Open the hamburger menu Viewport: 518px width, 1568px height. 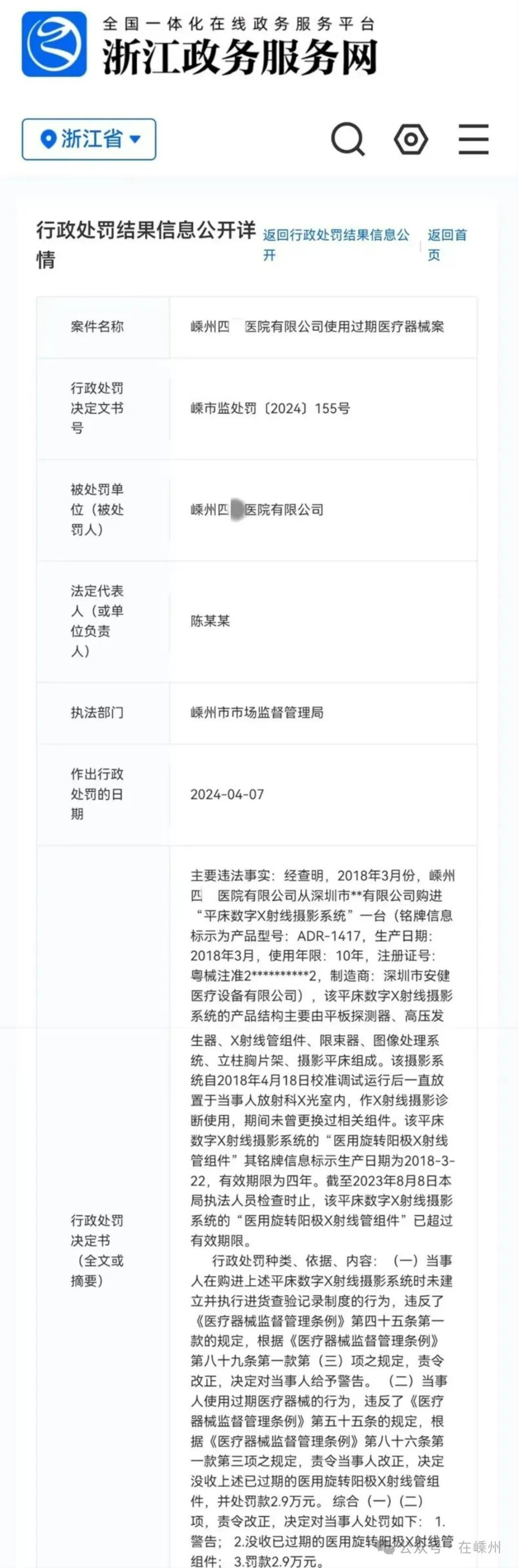pyautogui.click(x=473, y=139)
